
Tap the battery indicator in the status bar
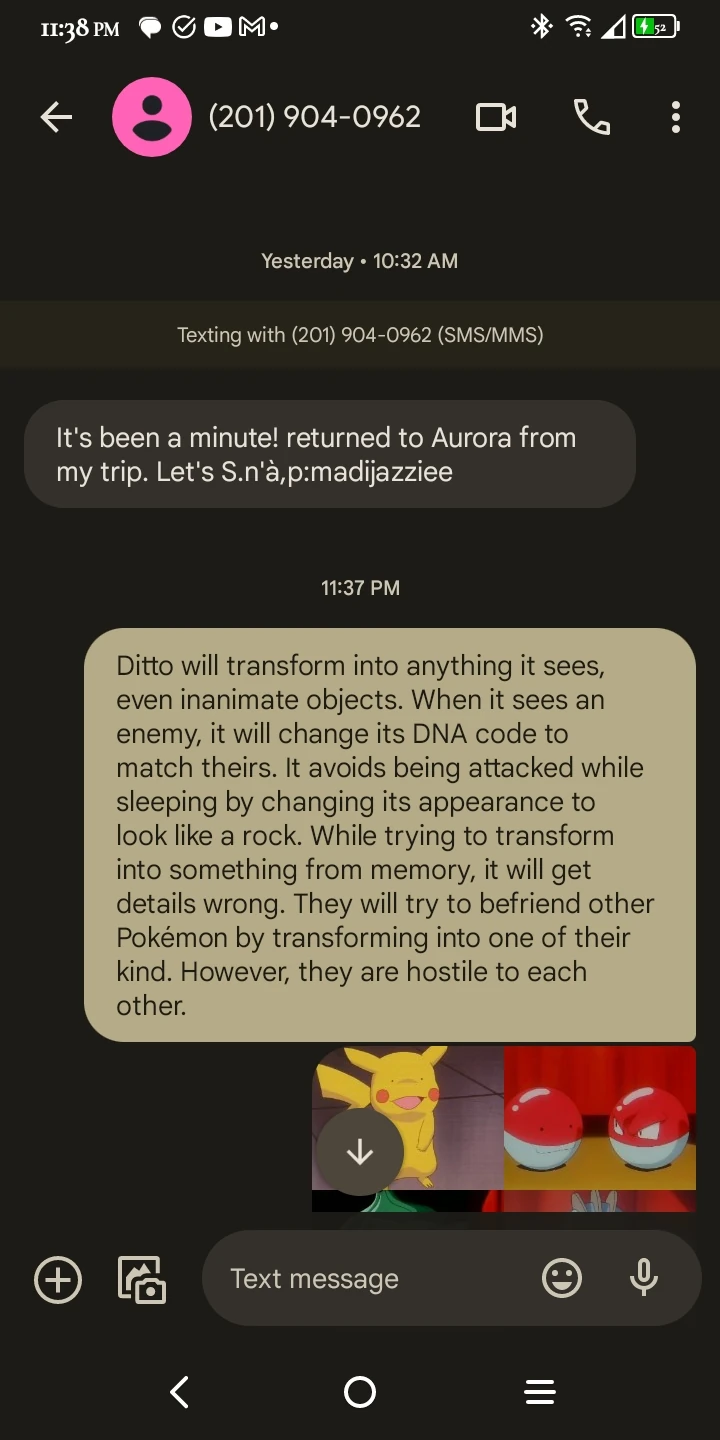coord(656,27)
